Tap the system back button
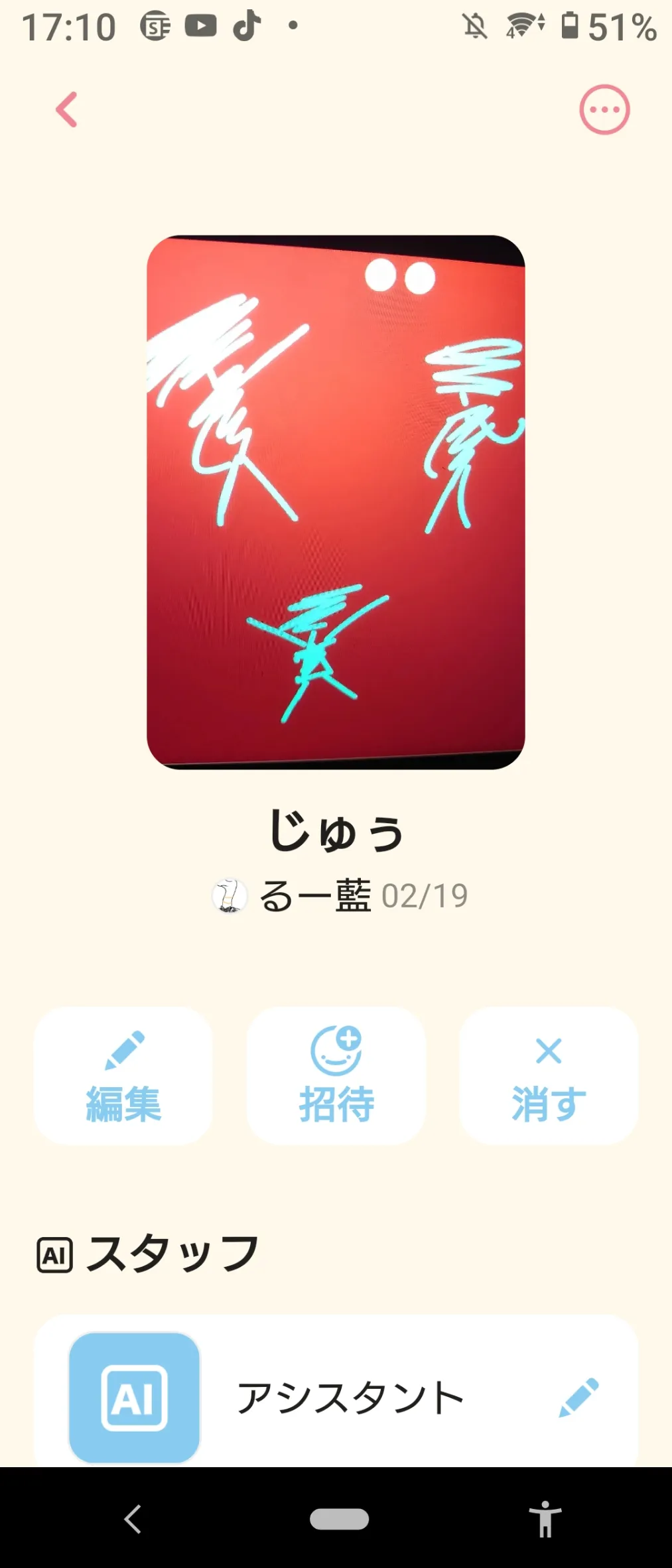 133,1519
